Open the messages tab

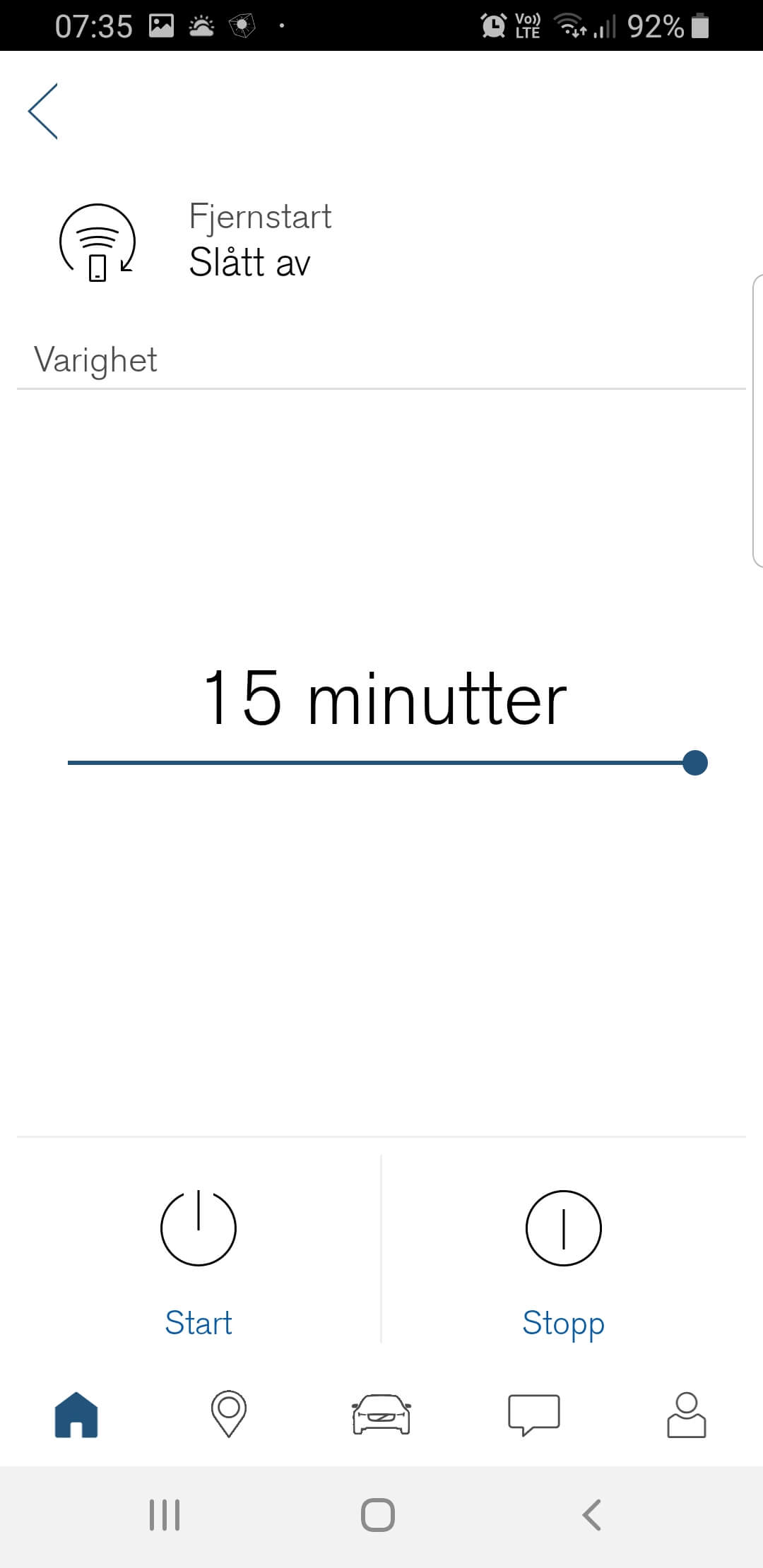[x=534, y=1414]
